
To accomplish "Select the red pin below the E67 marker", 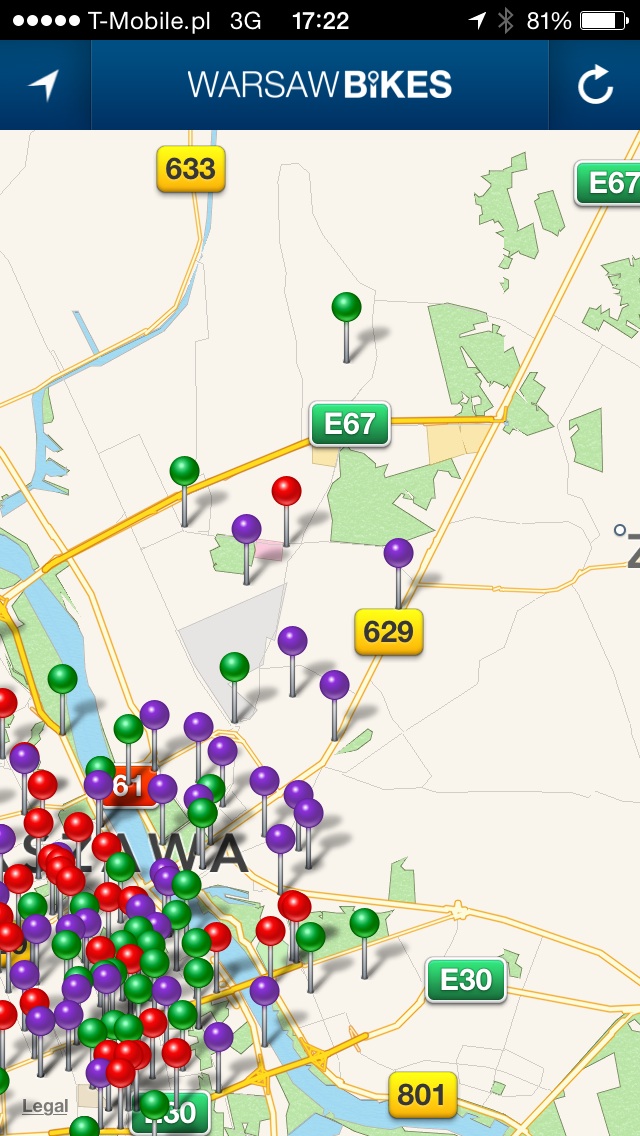I will [286, 492].
